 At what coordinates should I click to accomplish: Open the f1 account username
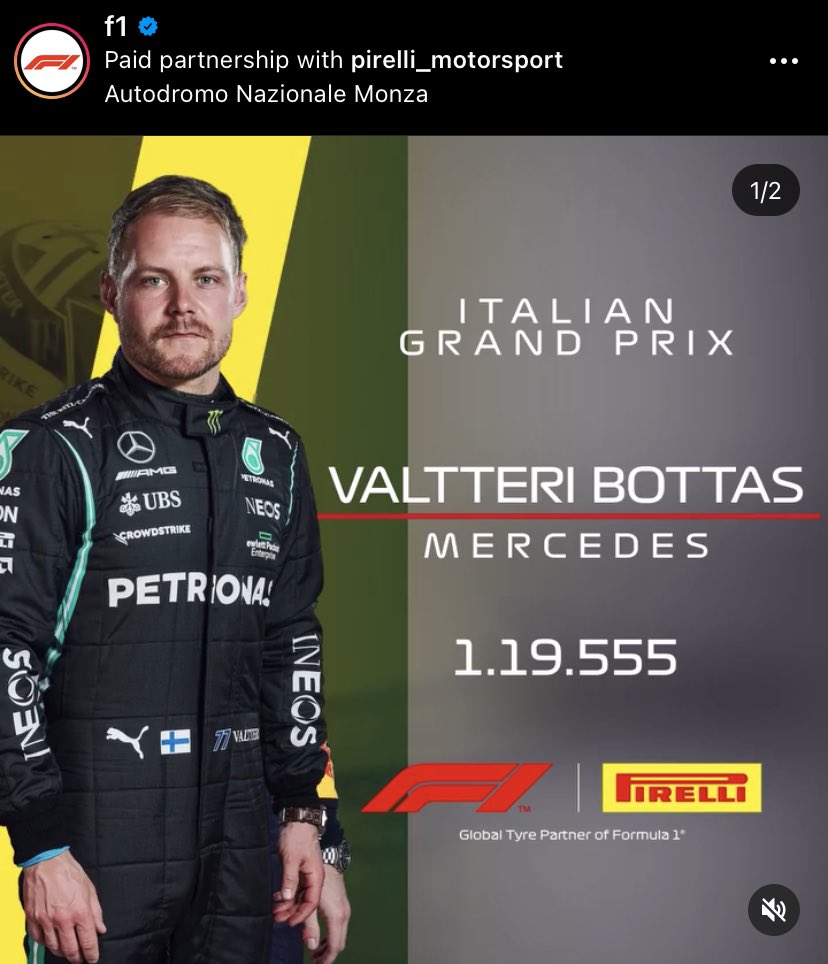coord(116,27)
